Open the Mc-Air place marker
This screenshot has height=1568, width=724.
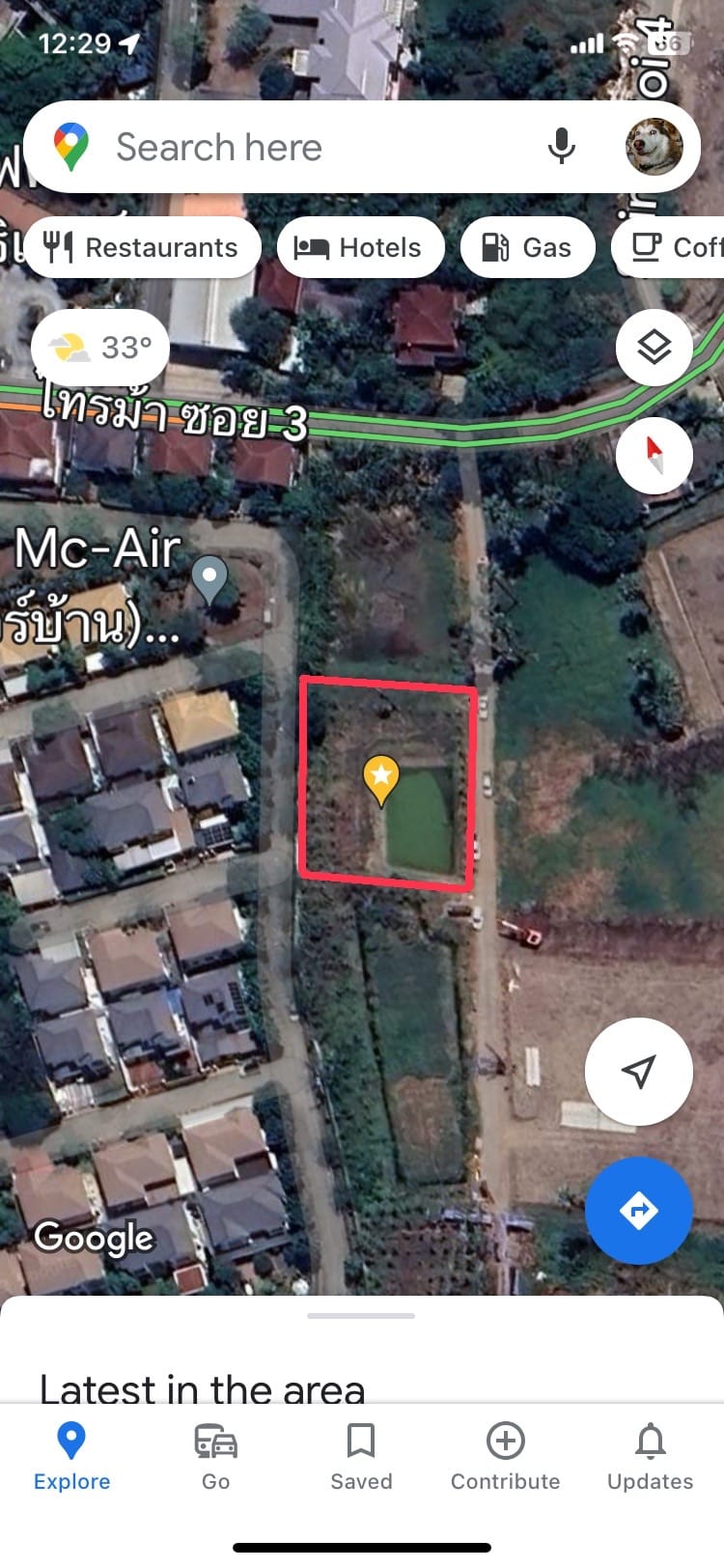[209, 580]
